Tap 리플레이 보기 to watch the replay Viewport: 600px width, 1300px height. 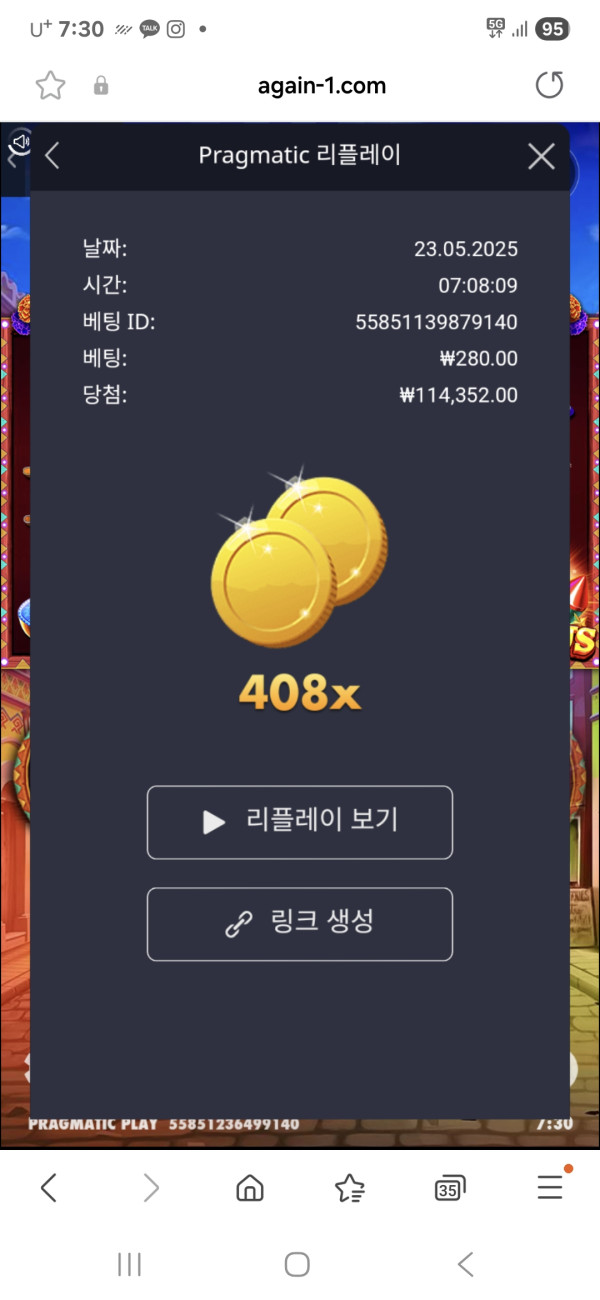pos(300,822)
